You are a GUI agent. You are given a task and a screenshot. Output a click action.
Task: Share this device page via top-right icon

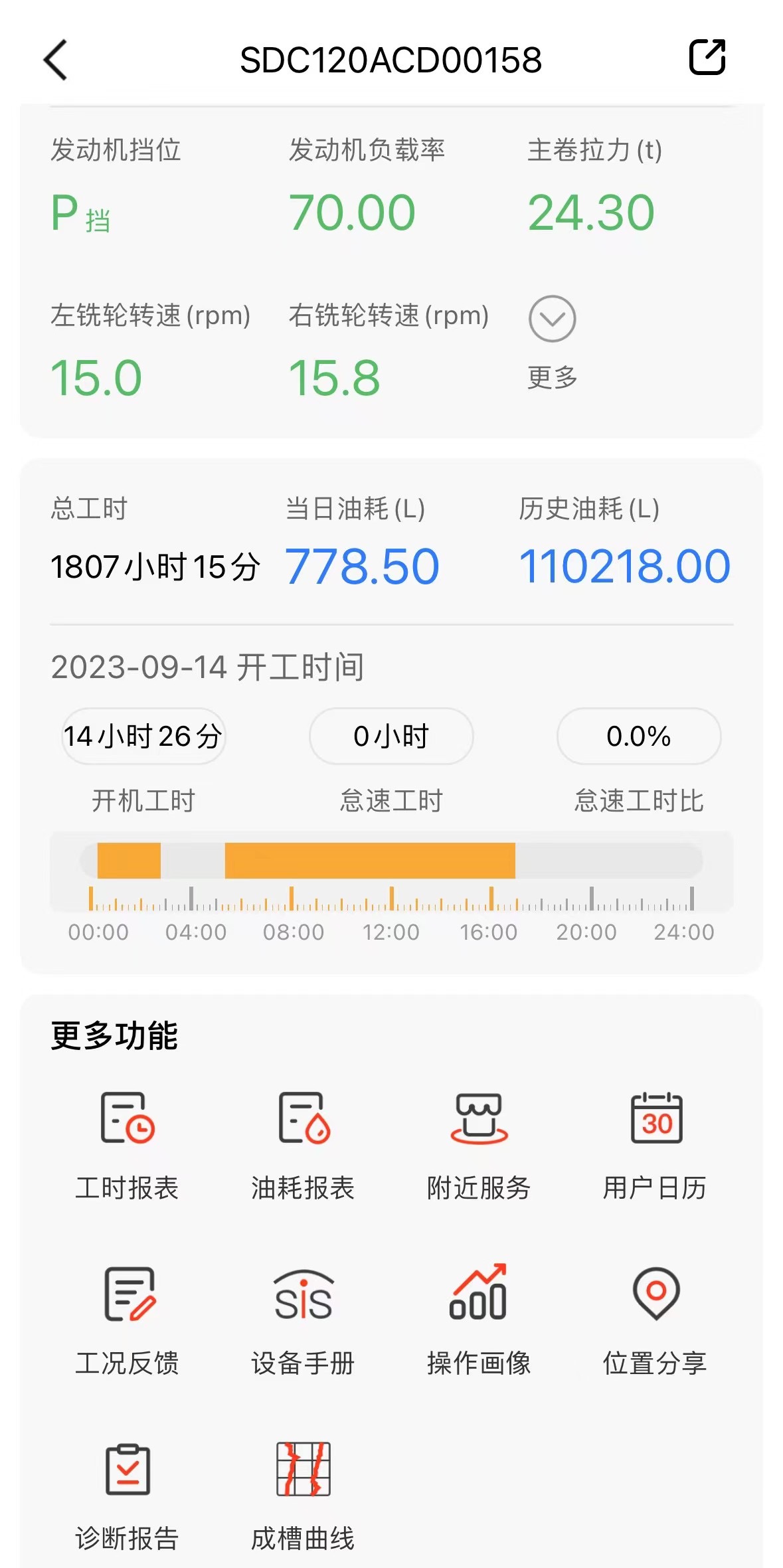707,58
